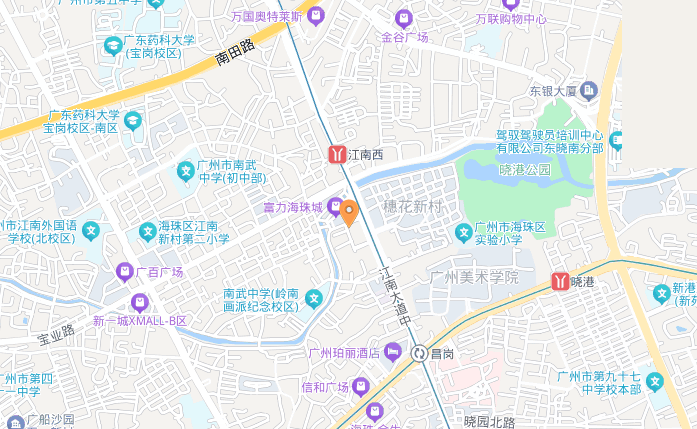Screen dimensions: 697x429
Task: Open the 广州珀丽酒店 hotel marker
Action: (392, 352)
